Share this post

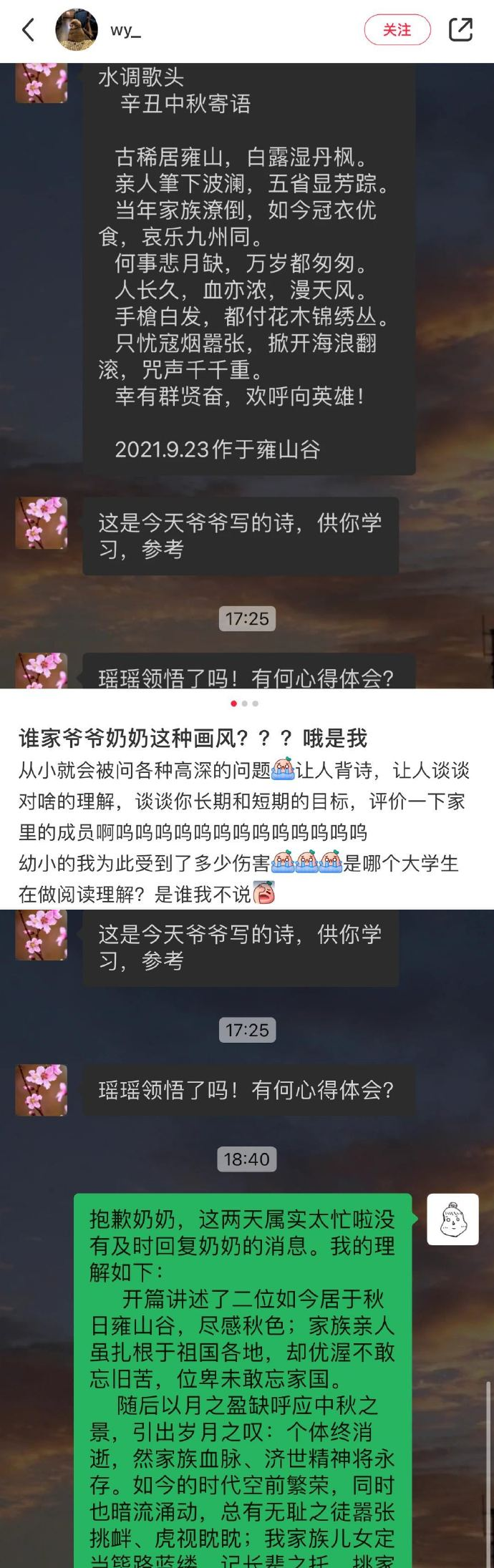tap(460, 30)
